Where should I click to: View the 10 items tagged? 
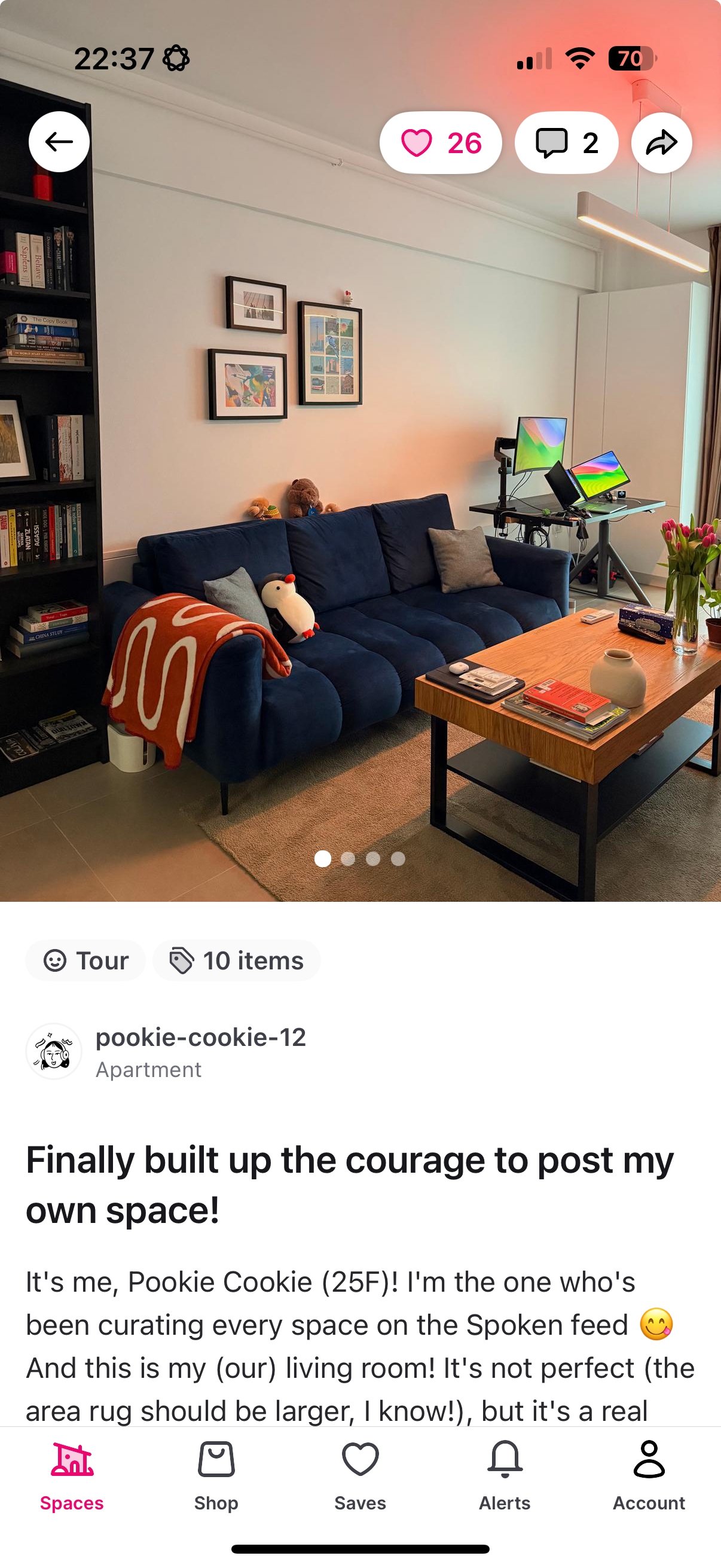click(237, 960)
